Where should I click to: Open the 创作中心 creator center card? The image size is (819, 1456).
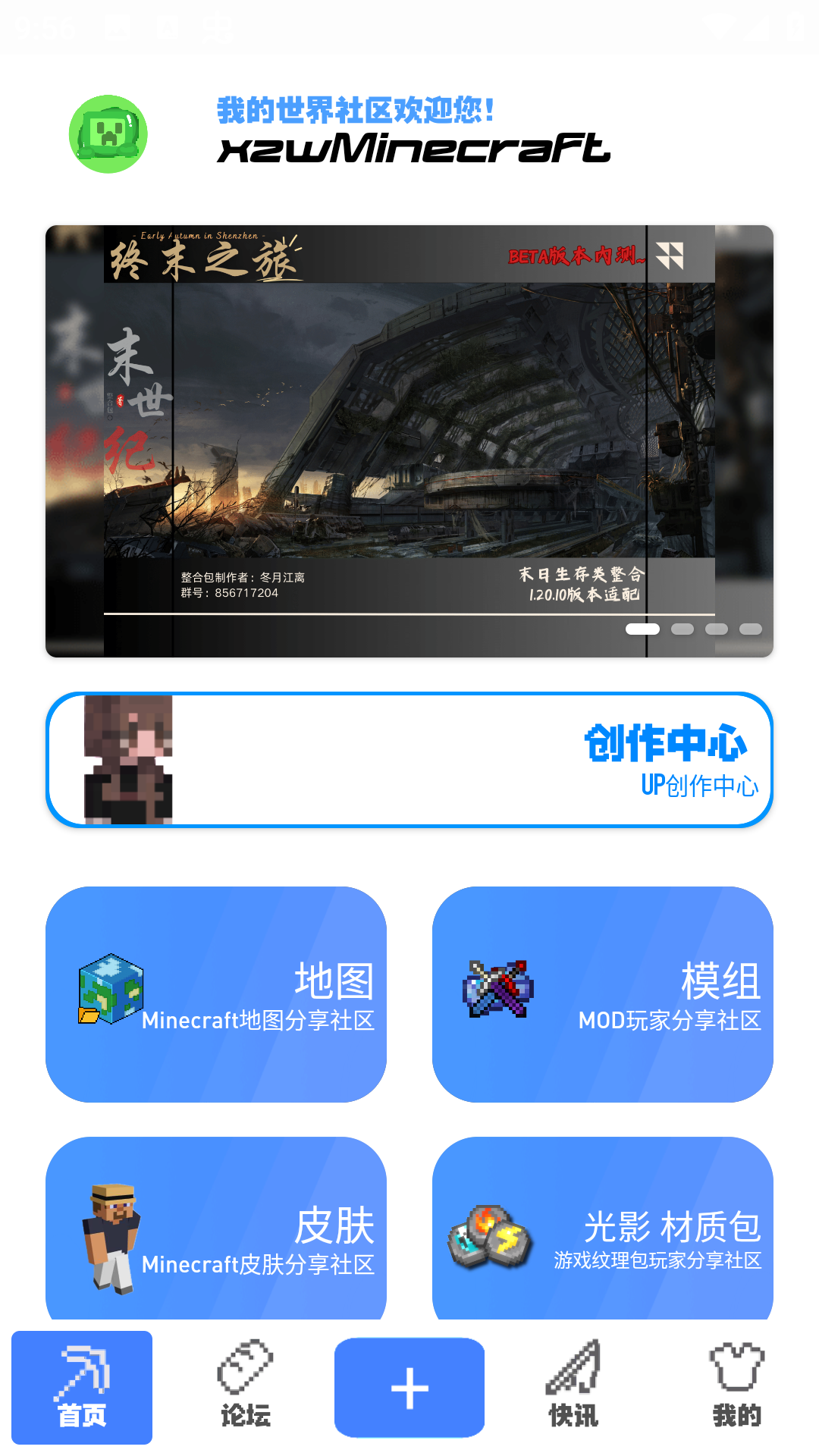click(409, 760)
